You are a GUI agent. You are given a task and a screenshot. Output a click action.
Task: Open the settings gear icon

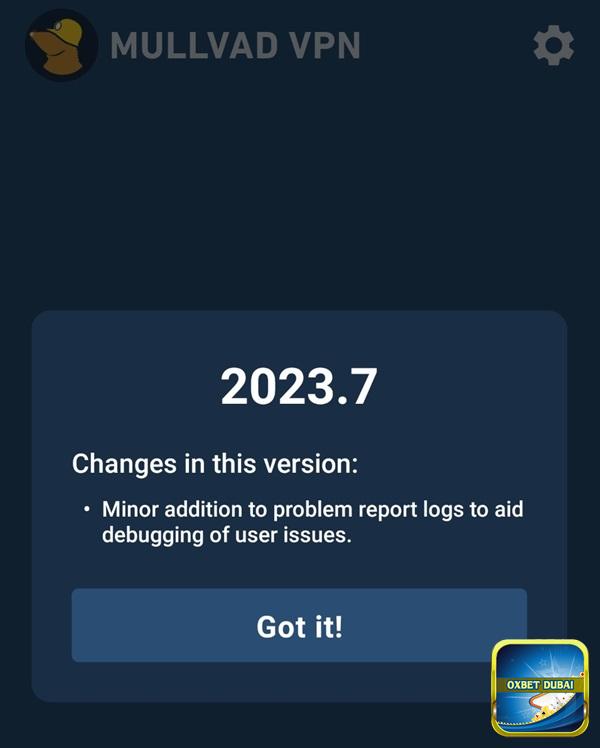point(553,46)
